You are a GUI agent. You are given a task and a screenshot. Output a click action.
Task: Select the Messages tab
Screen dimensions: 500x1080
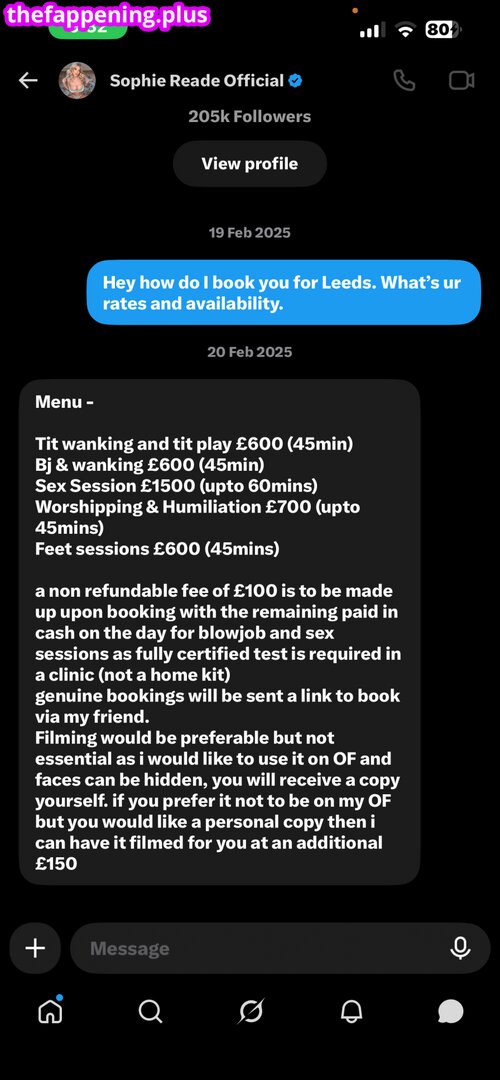[450, 1011]
